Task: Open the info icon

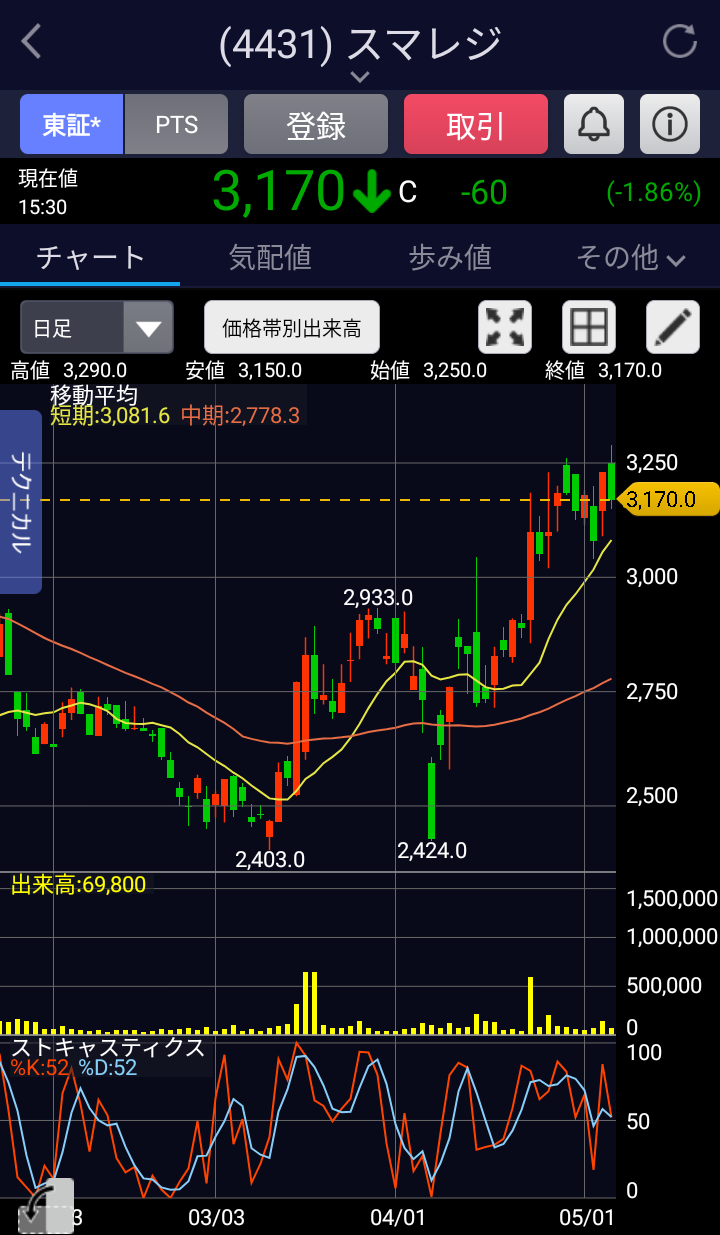Action: 669,125
